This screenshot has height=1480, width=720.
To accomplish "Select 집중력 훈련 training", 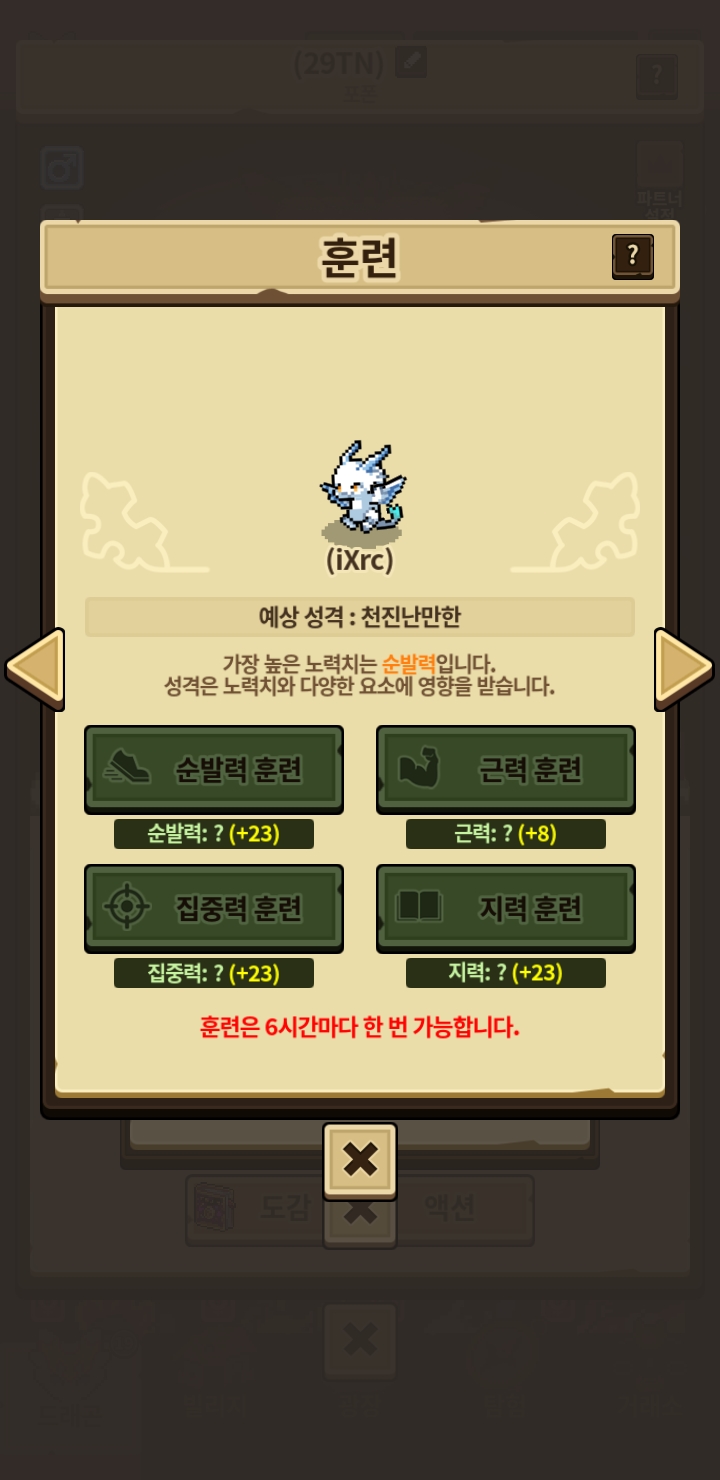I will 214,907.
